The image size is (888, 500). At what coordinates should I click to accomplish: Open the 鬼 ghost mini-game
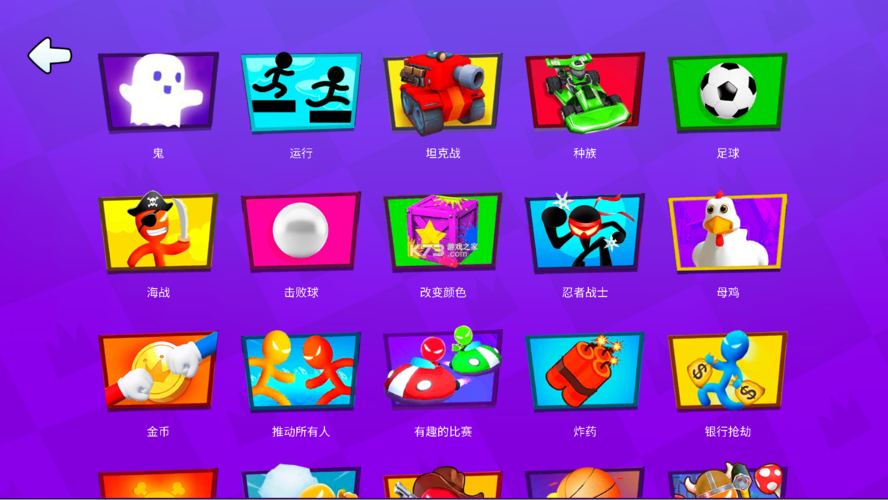point(158,92)
